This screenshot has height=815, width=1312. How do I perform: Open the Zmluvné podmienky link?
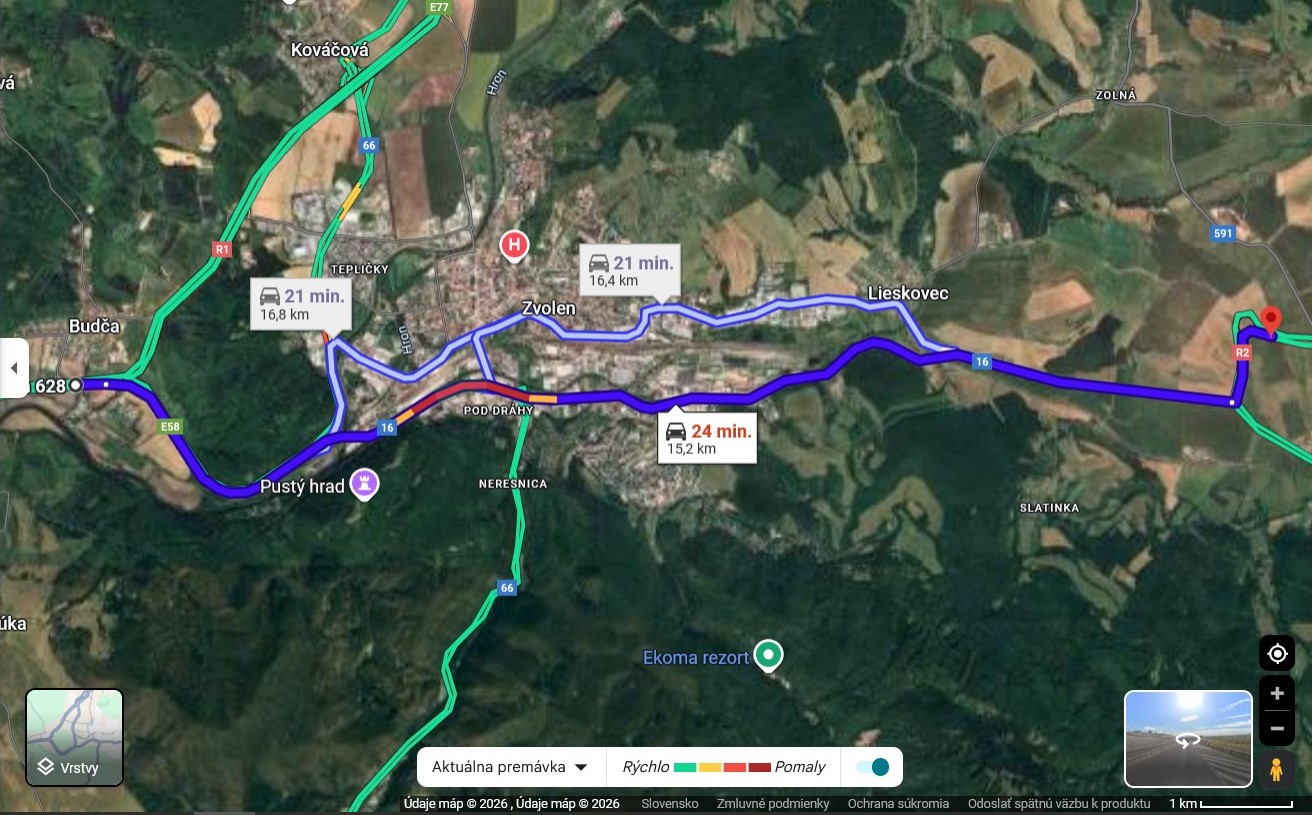(x=773, y=804)
